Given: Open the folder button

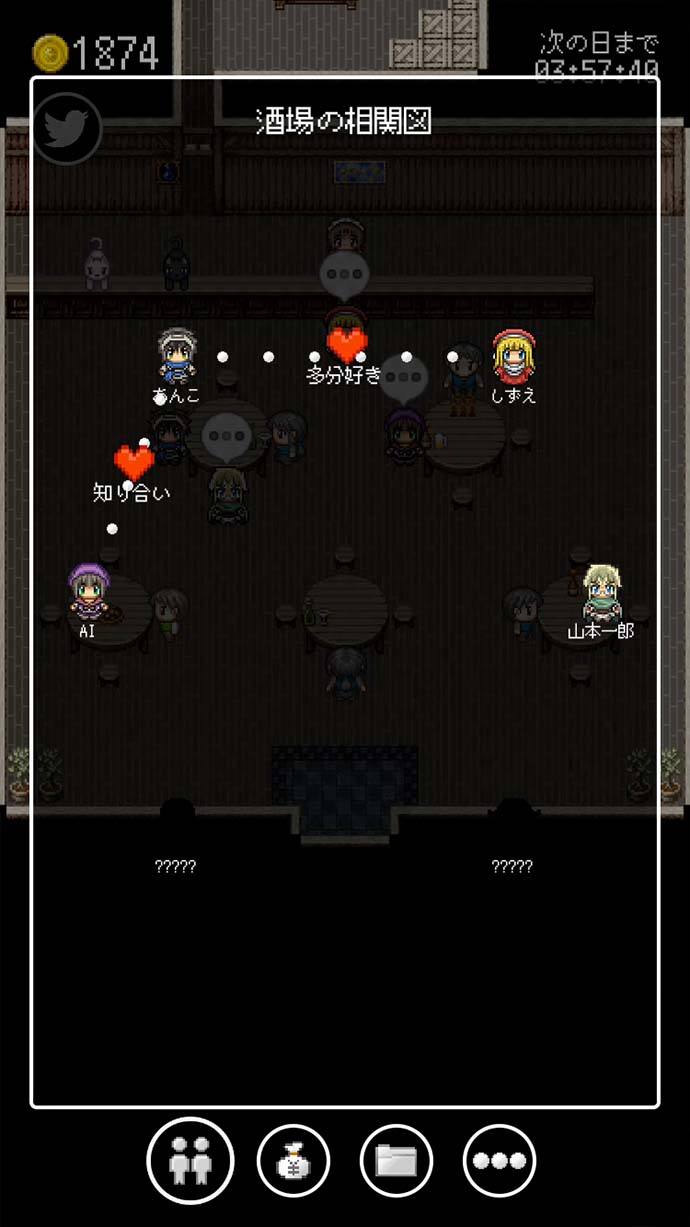Looking at the screenshot, I should point(397,1162).
